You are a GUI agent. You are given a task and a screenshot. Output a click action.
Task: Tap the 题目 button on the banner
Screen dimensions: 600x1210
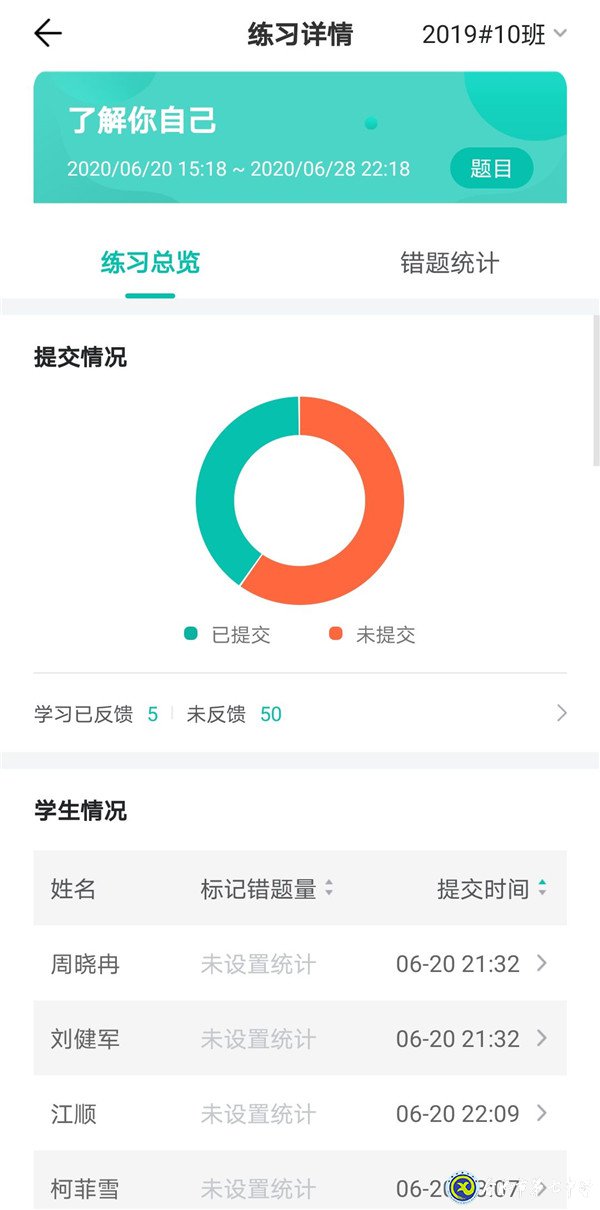[491, 168]
